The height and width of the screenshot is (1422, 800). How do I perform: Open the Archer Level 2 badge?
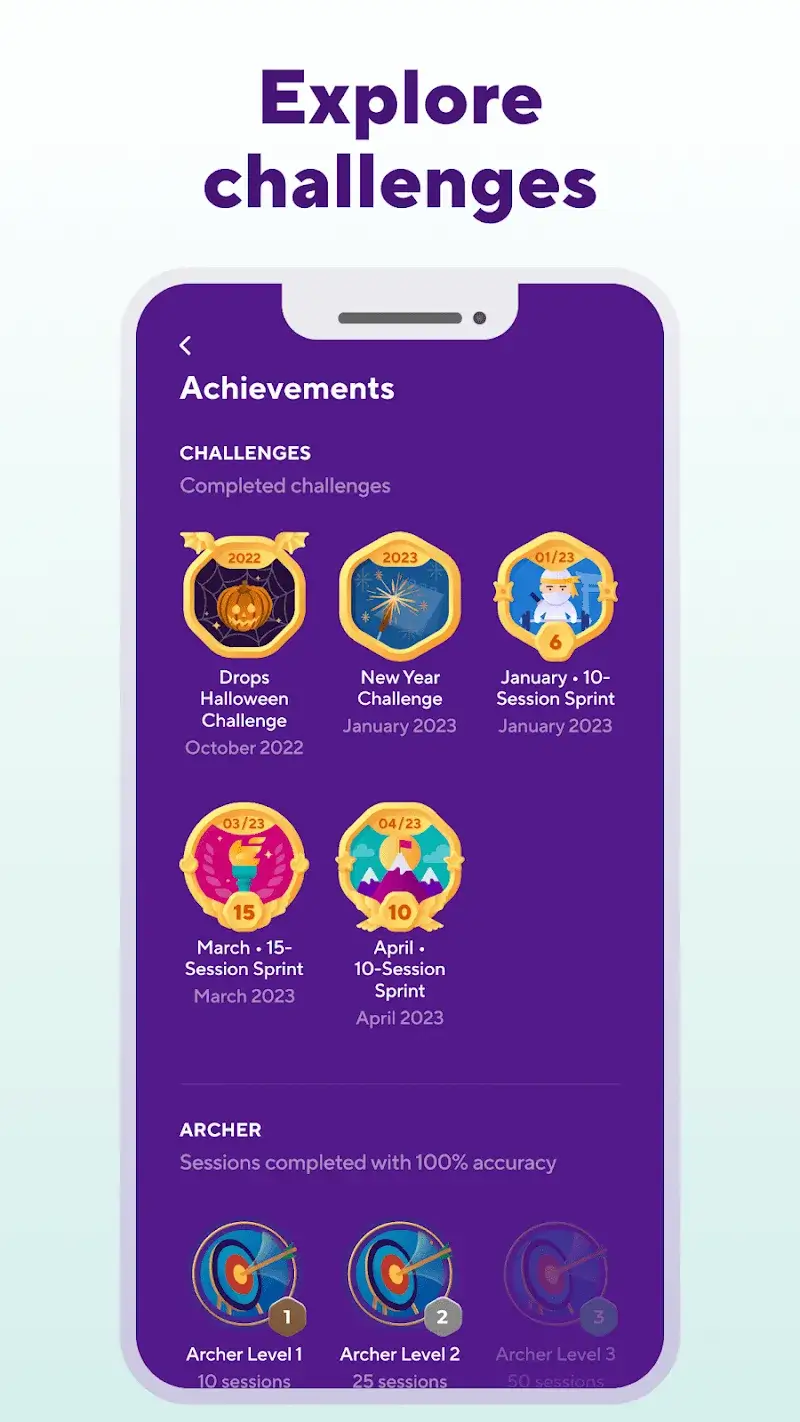click(x=400, y=1272)
